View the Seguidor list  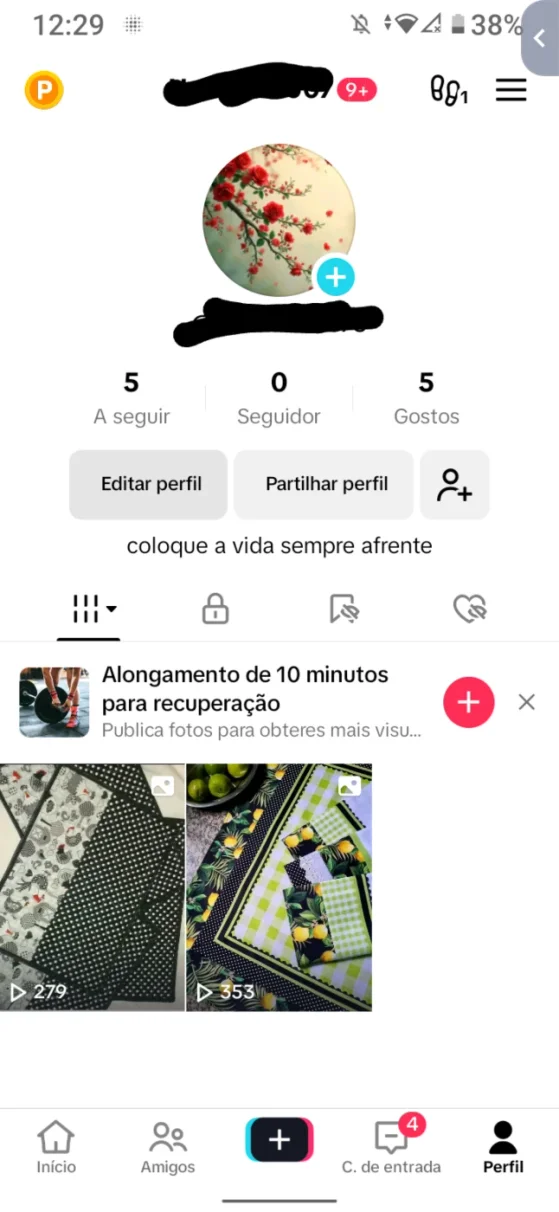[279, 398]
